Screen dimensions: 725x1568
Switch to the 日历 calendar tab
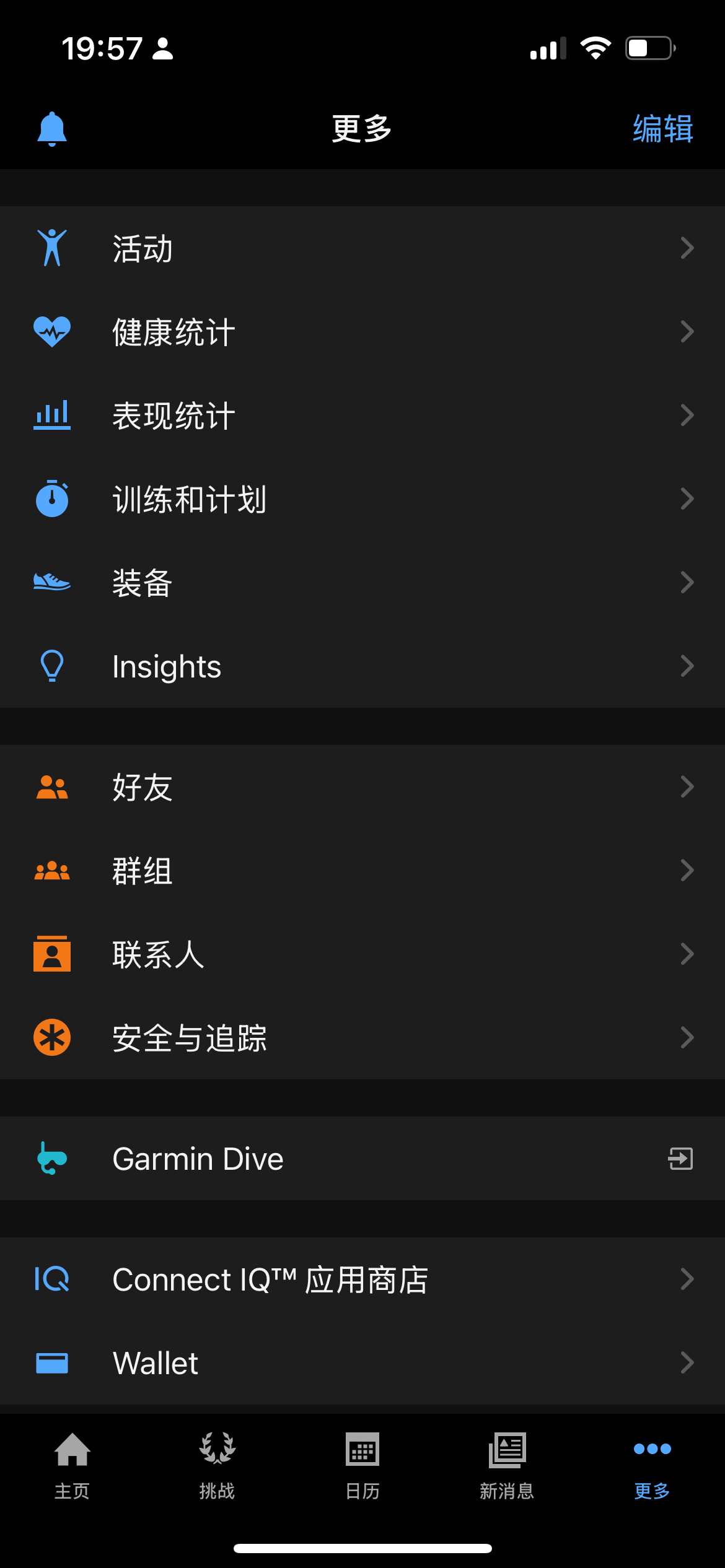[362, 1466]
